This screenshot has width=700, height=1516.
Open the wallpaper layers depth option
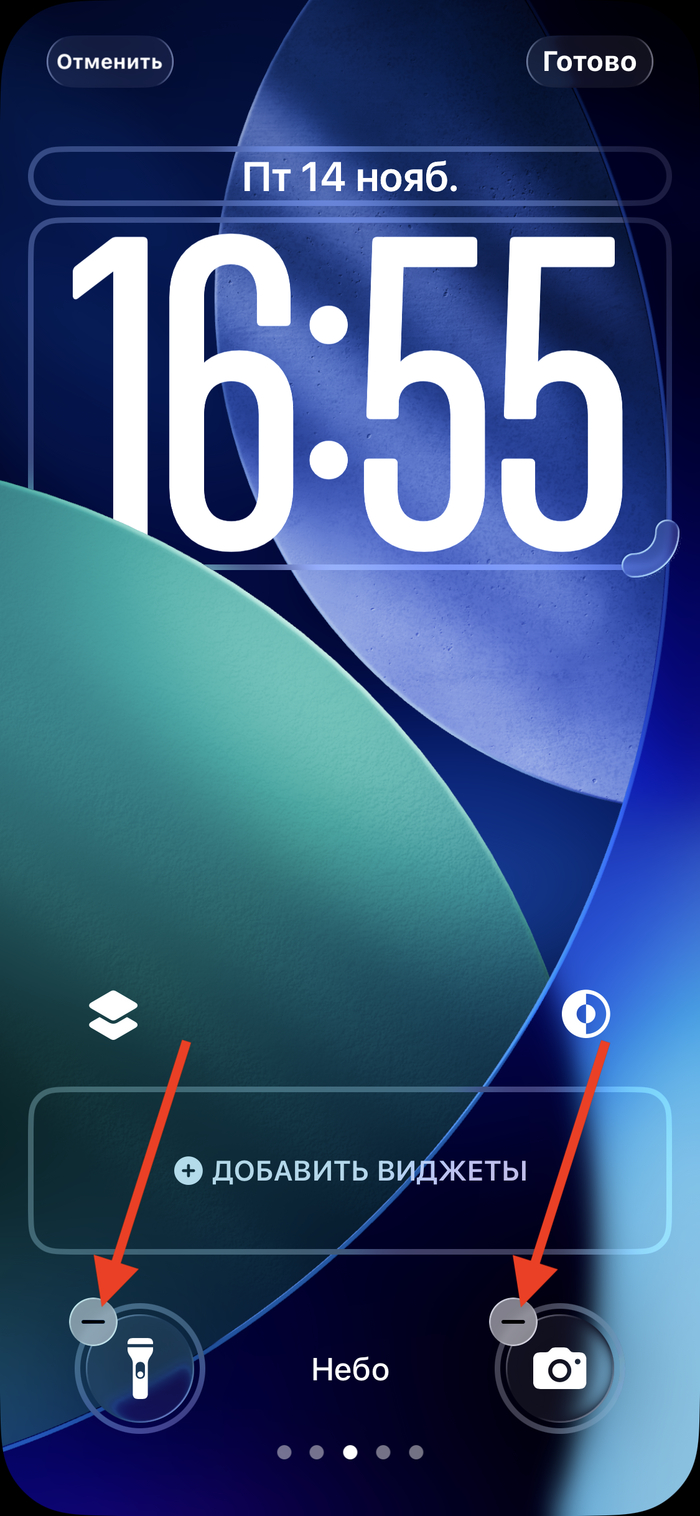click(x=113, y=1016)
